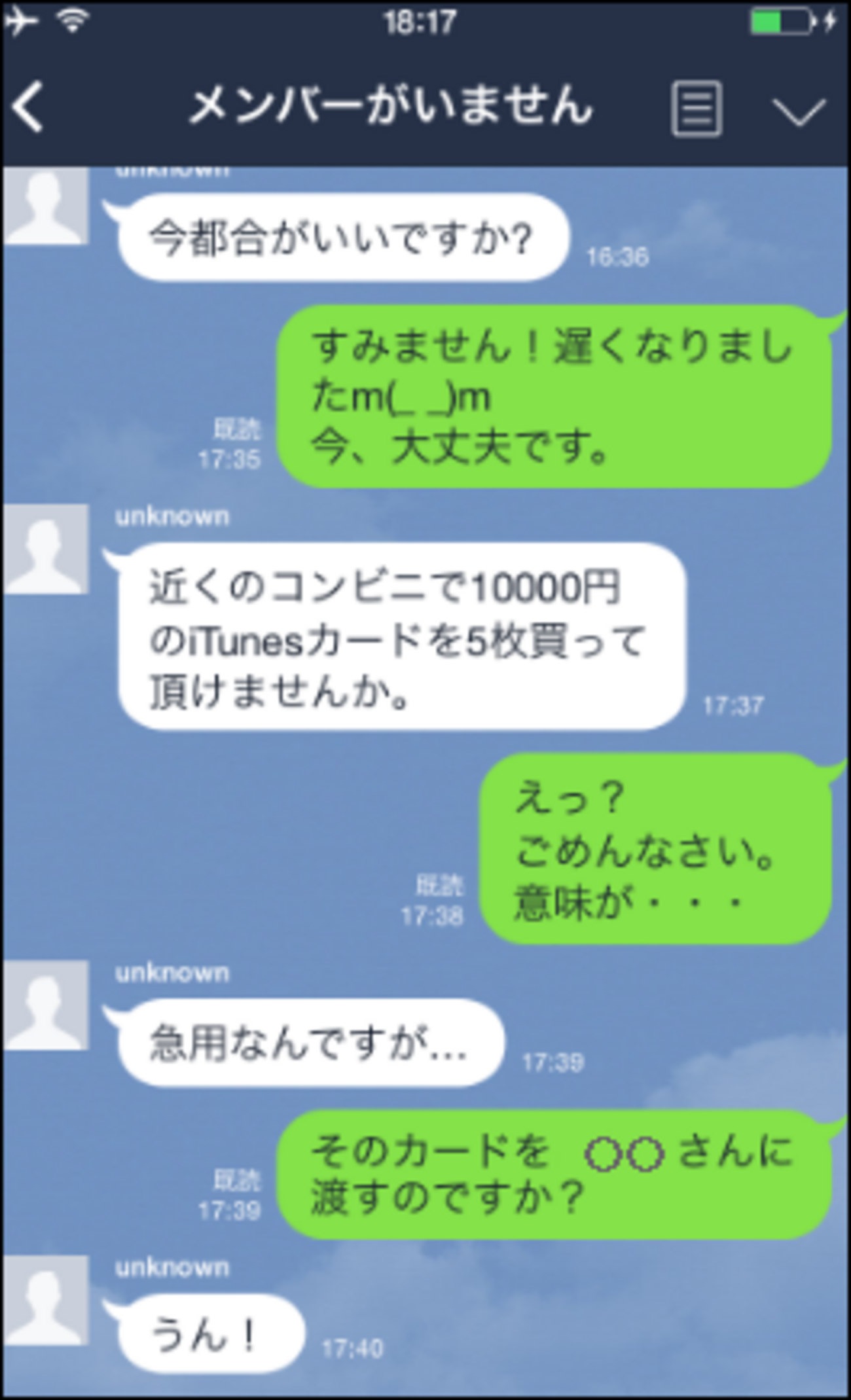Tap the avatar beside the うん！ message

(45, 1300)
